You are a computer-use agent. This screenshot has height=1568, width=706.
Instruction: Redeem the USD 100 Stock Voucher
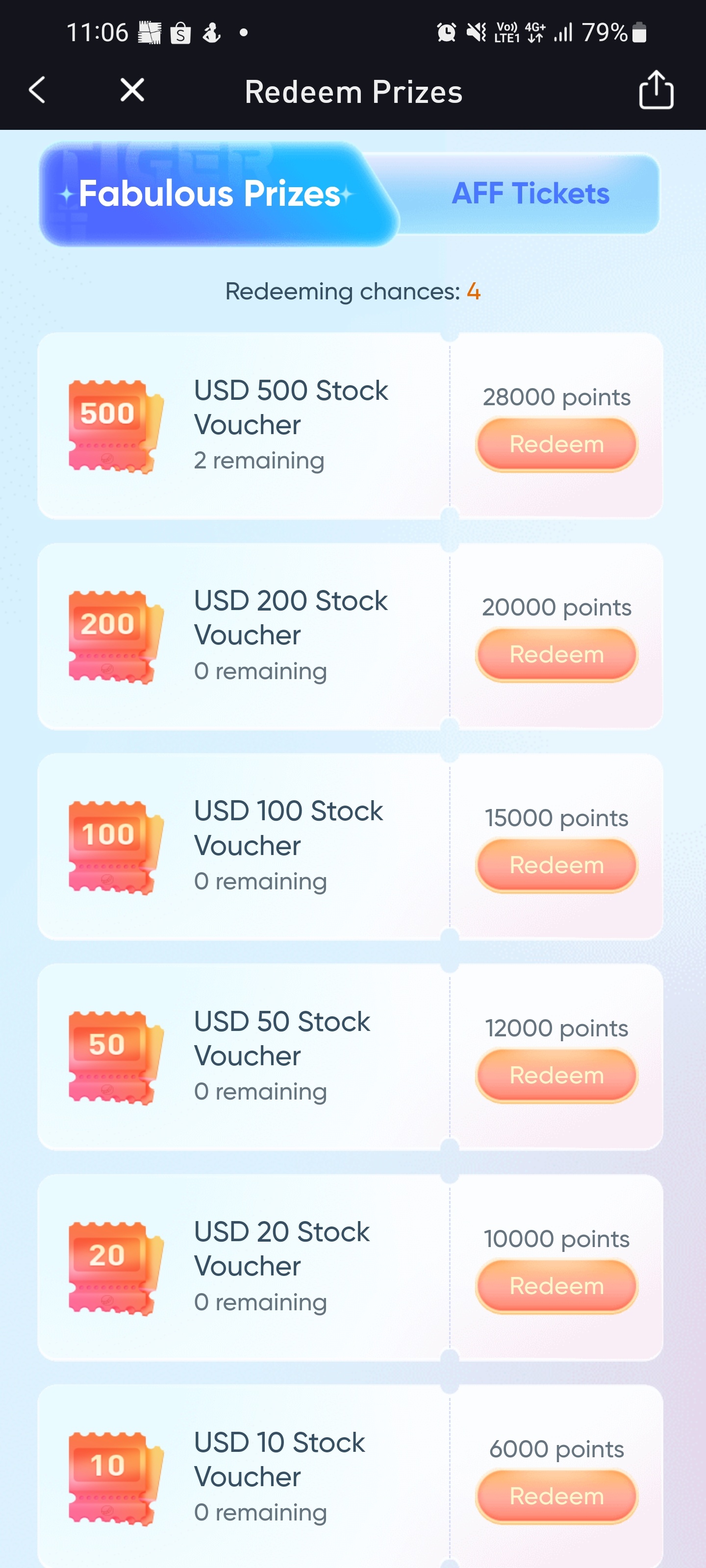tap(556, 865)
